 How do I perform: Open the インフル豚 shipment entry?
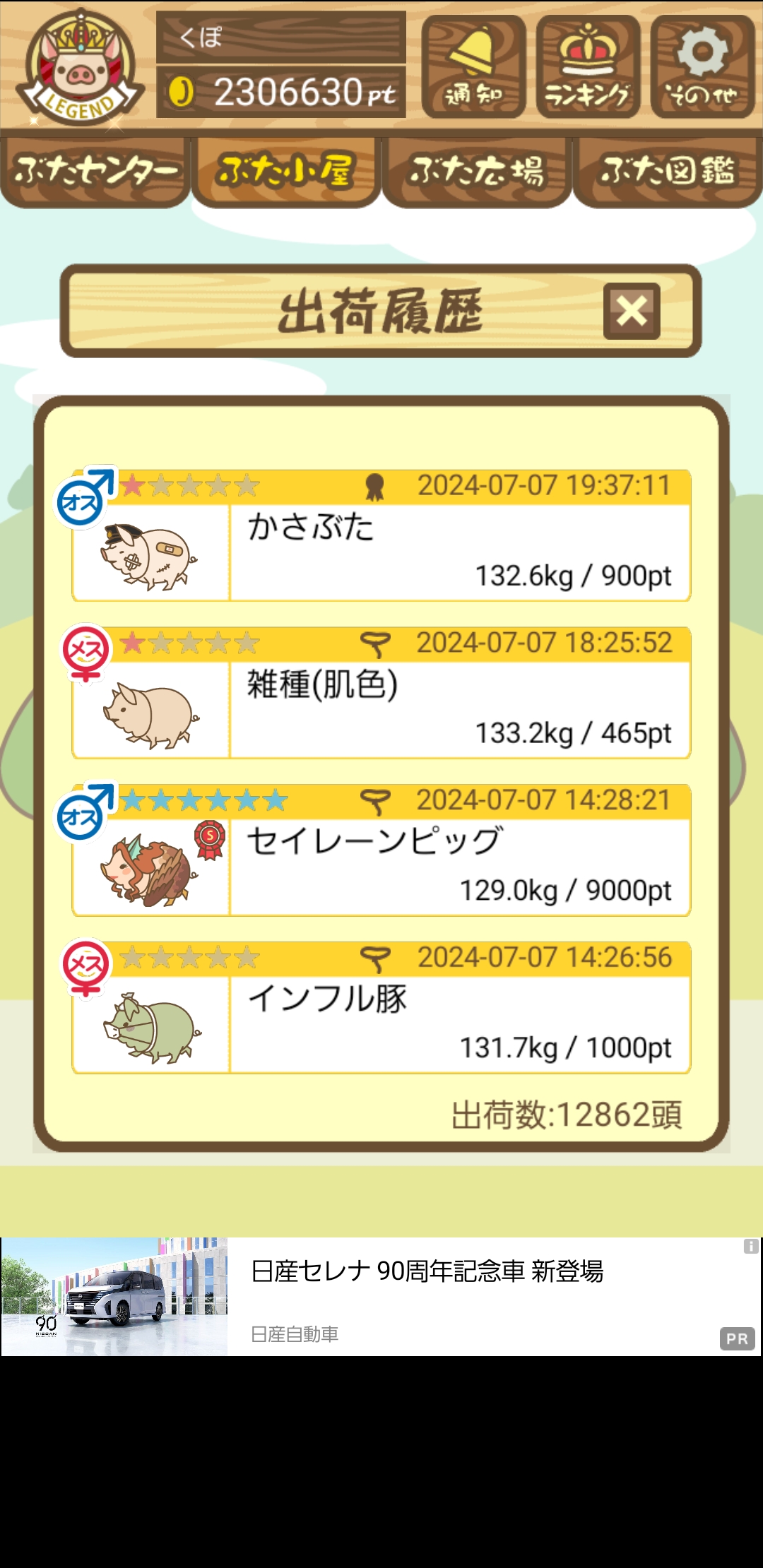pyautogui.click(x=381, y=1009)
